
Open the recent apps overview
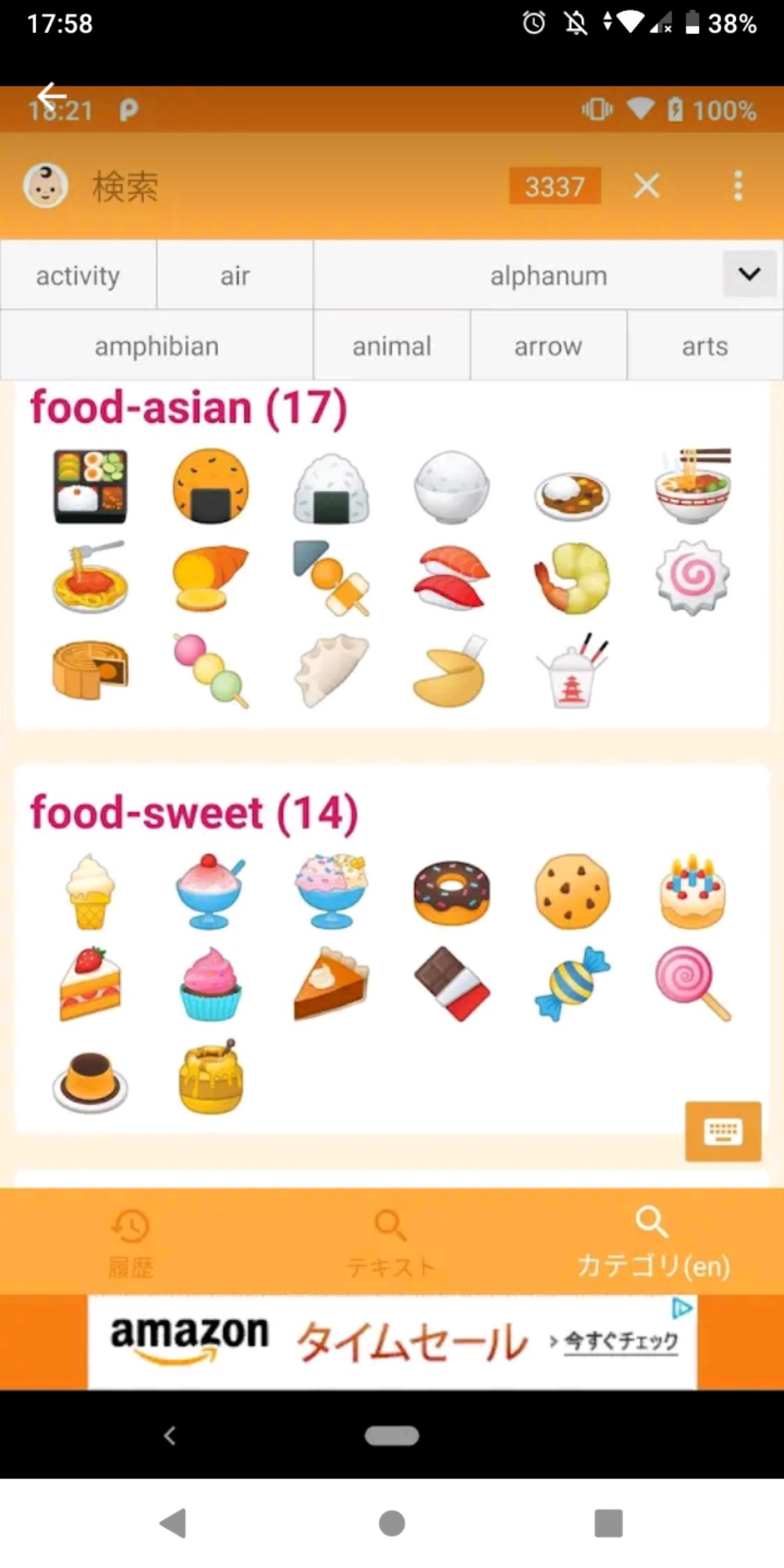click(x=608, y=1523)
